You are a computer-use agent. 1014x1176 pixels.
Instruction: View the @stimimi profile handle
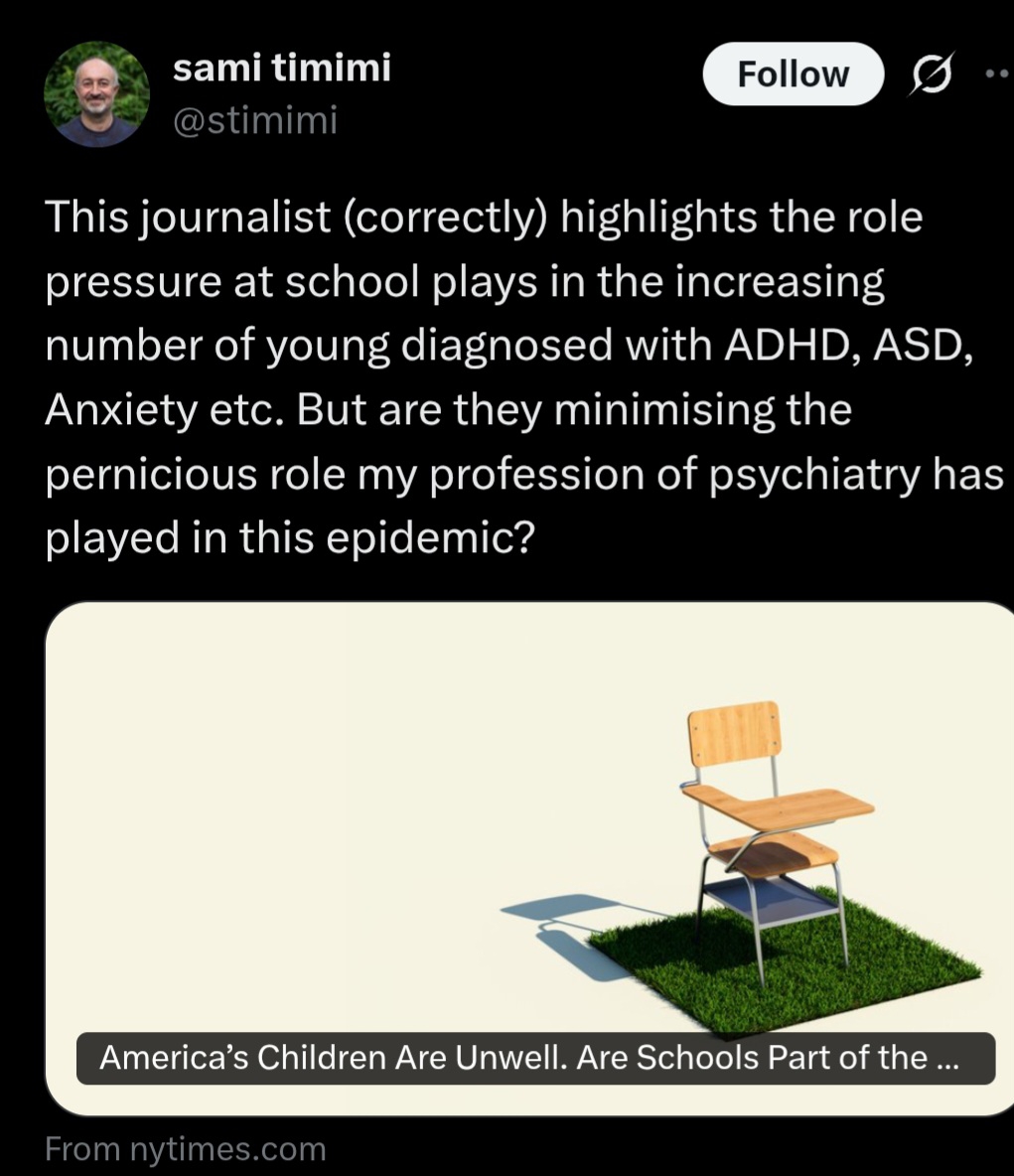[255, 120]
